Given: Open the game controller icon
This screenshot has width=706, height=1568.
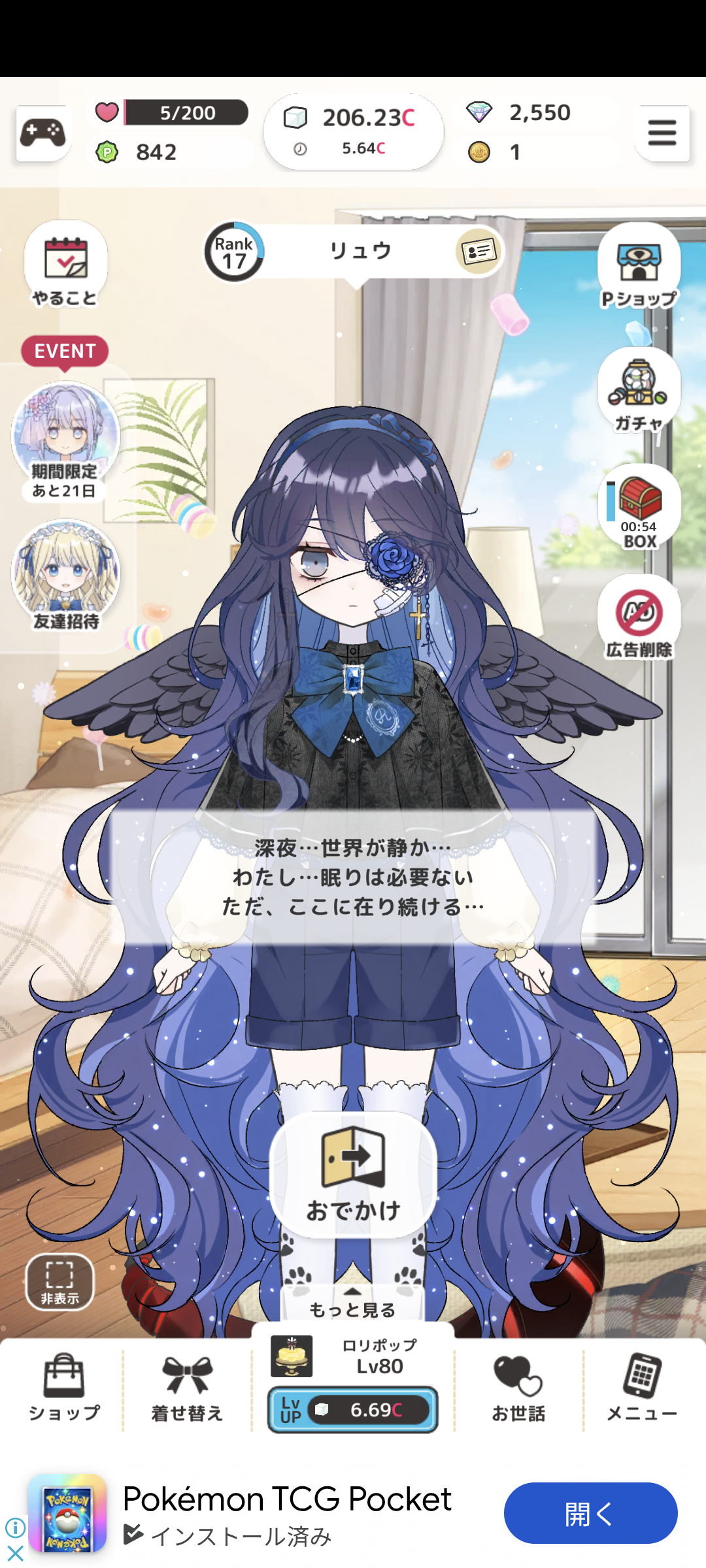Looking at the screenshot, I should click(x=43, y=134).
